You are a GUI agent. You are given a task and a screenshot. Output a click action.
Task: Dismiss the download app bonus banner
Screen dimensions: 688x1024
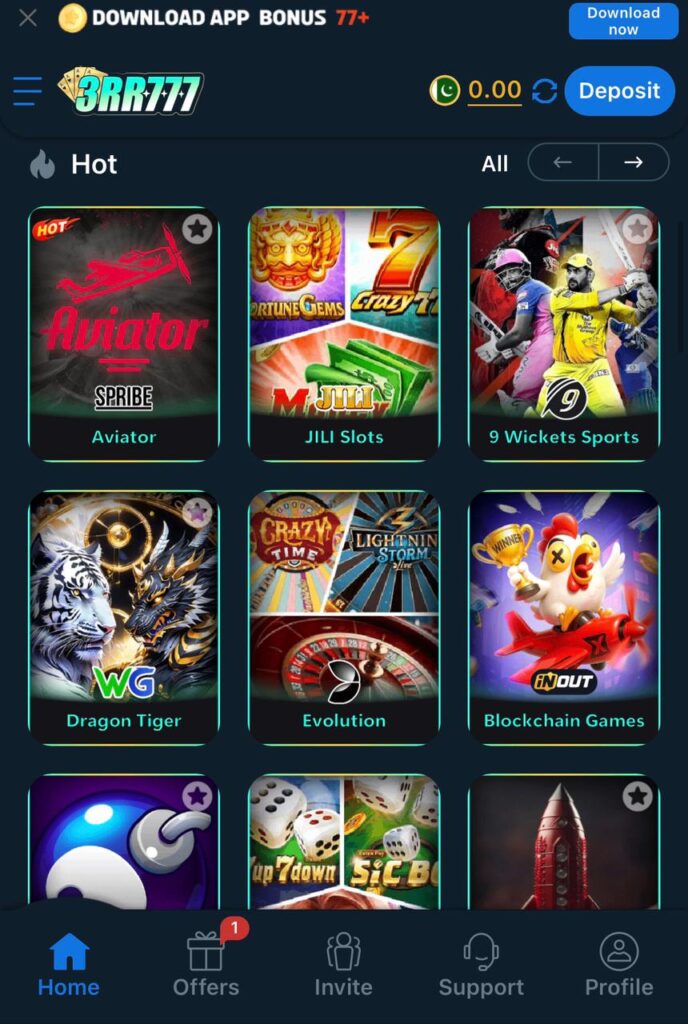click(28, 18)
